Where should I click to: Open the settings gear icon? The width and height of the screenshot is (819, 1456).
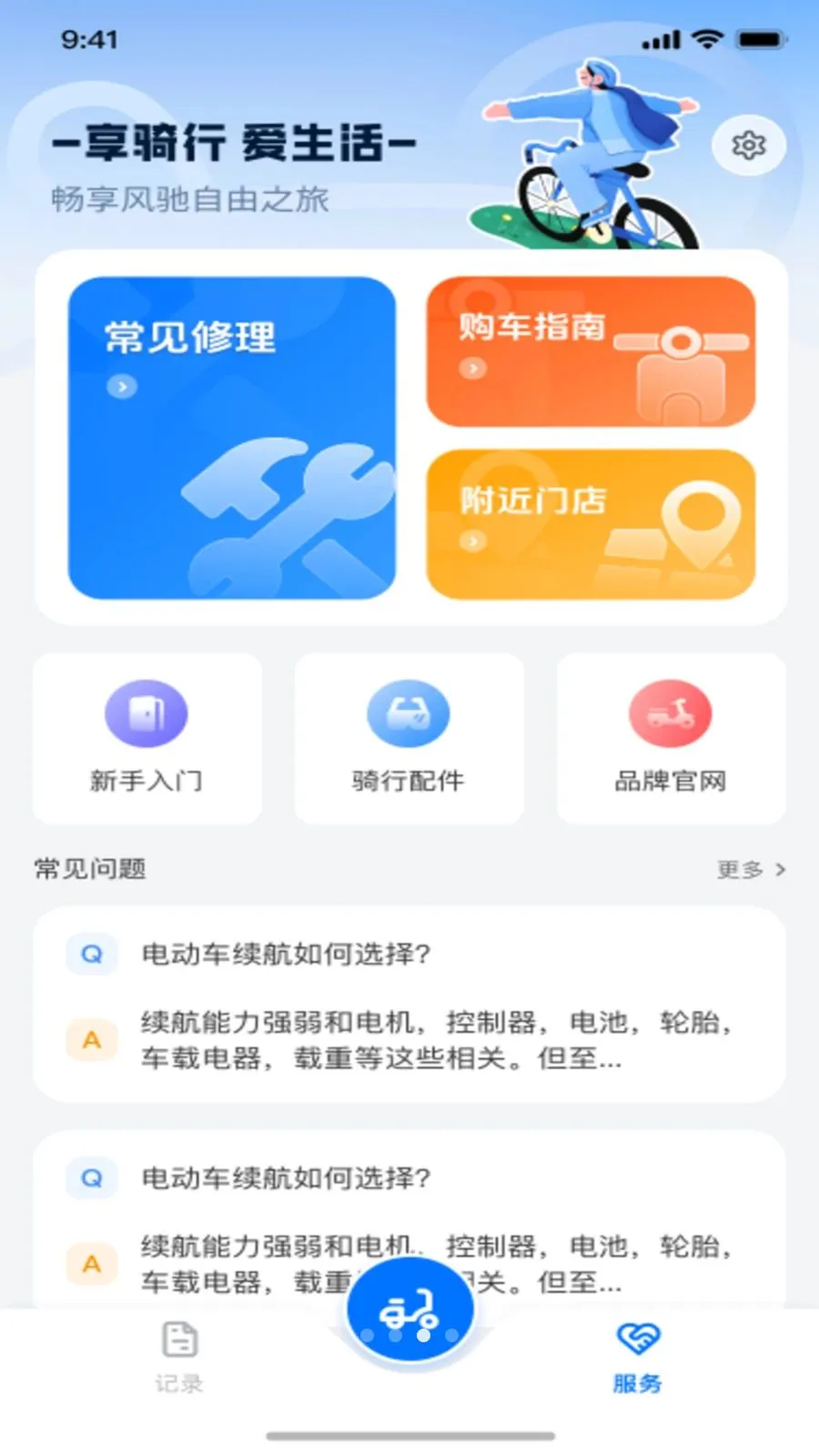coord(747,144)
